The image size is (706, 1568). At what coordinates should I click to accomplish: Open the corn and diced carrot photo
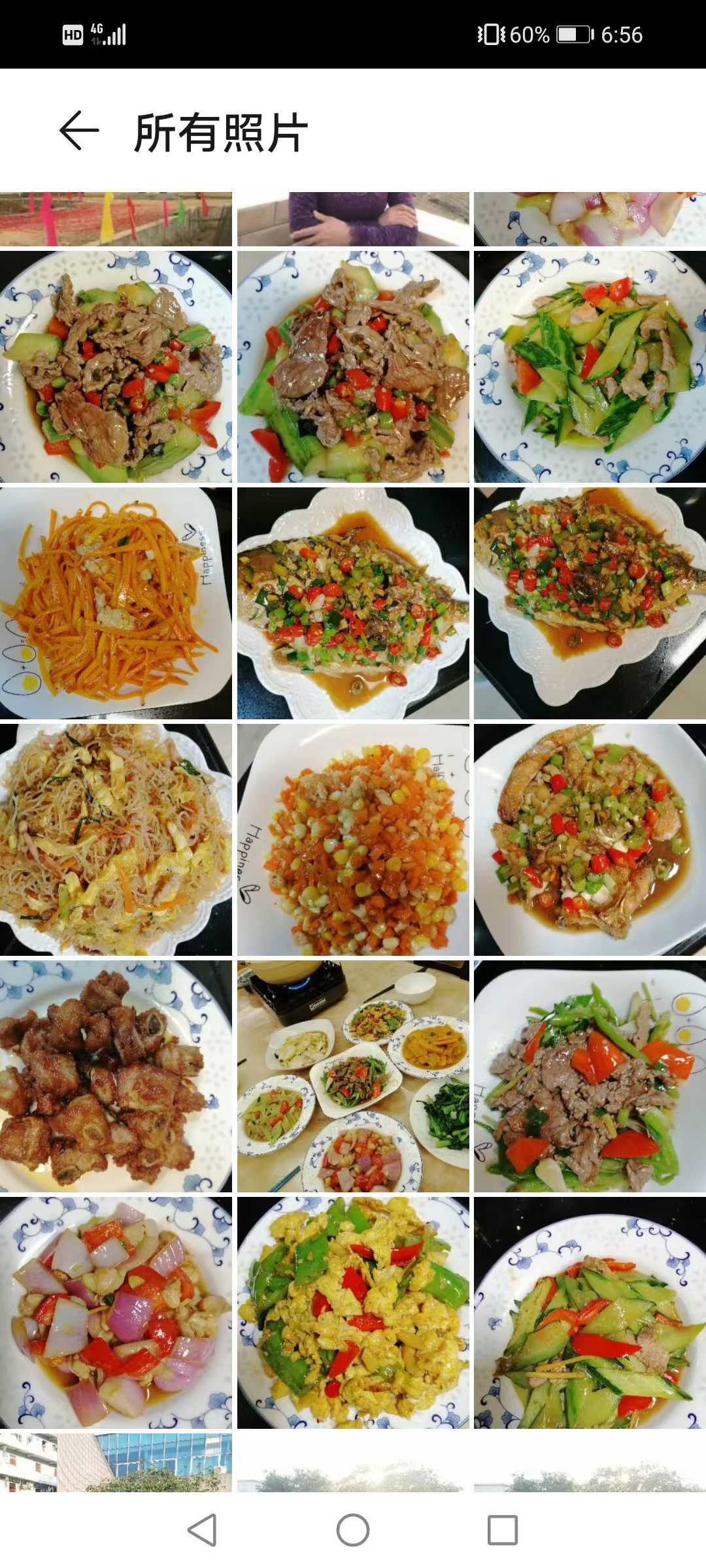click(353, 840)
